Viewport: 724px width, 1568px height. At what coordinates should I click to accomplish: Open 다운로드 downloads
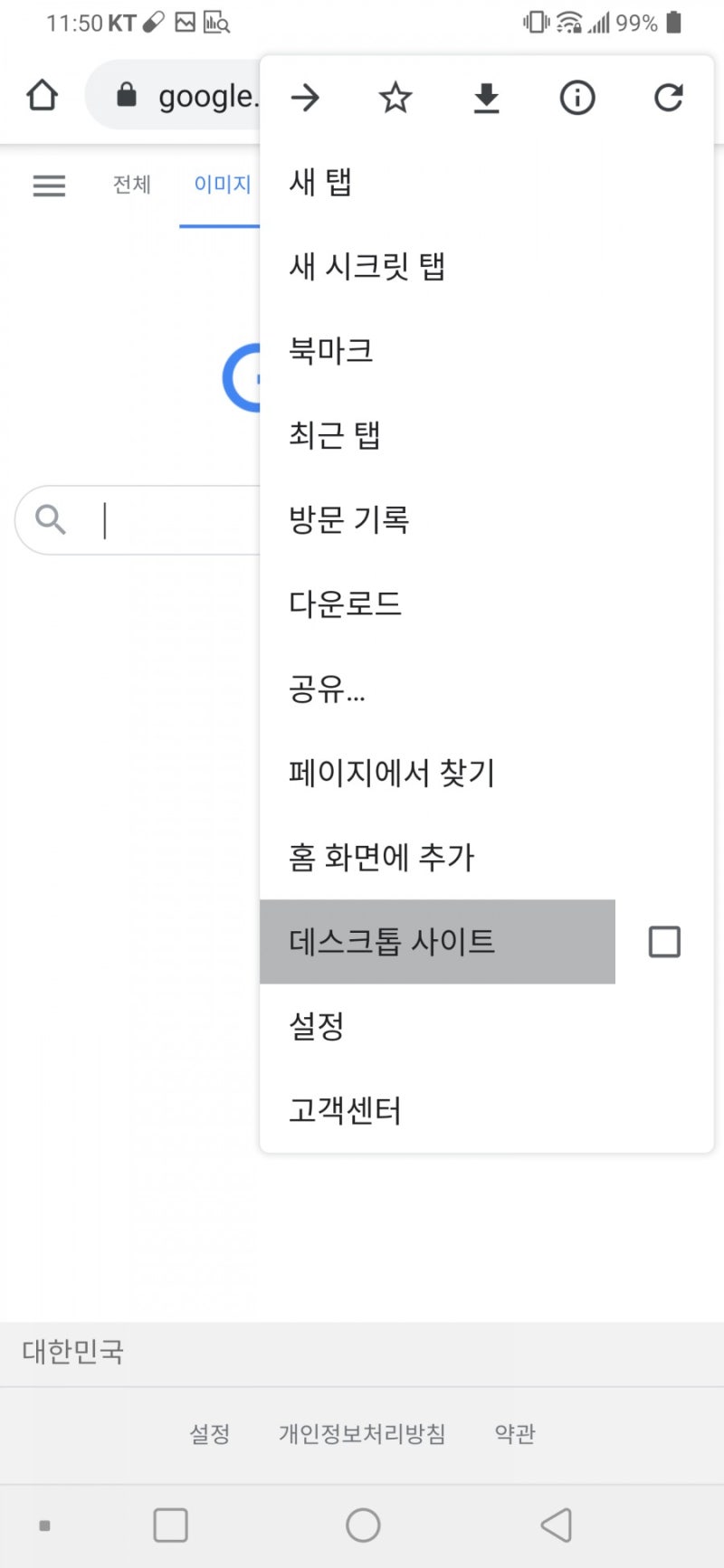pyautogui.click(x=487, y=603)
